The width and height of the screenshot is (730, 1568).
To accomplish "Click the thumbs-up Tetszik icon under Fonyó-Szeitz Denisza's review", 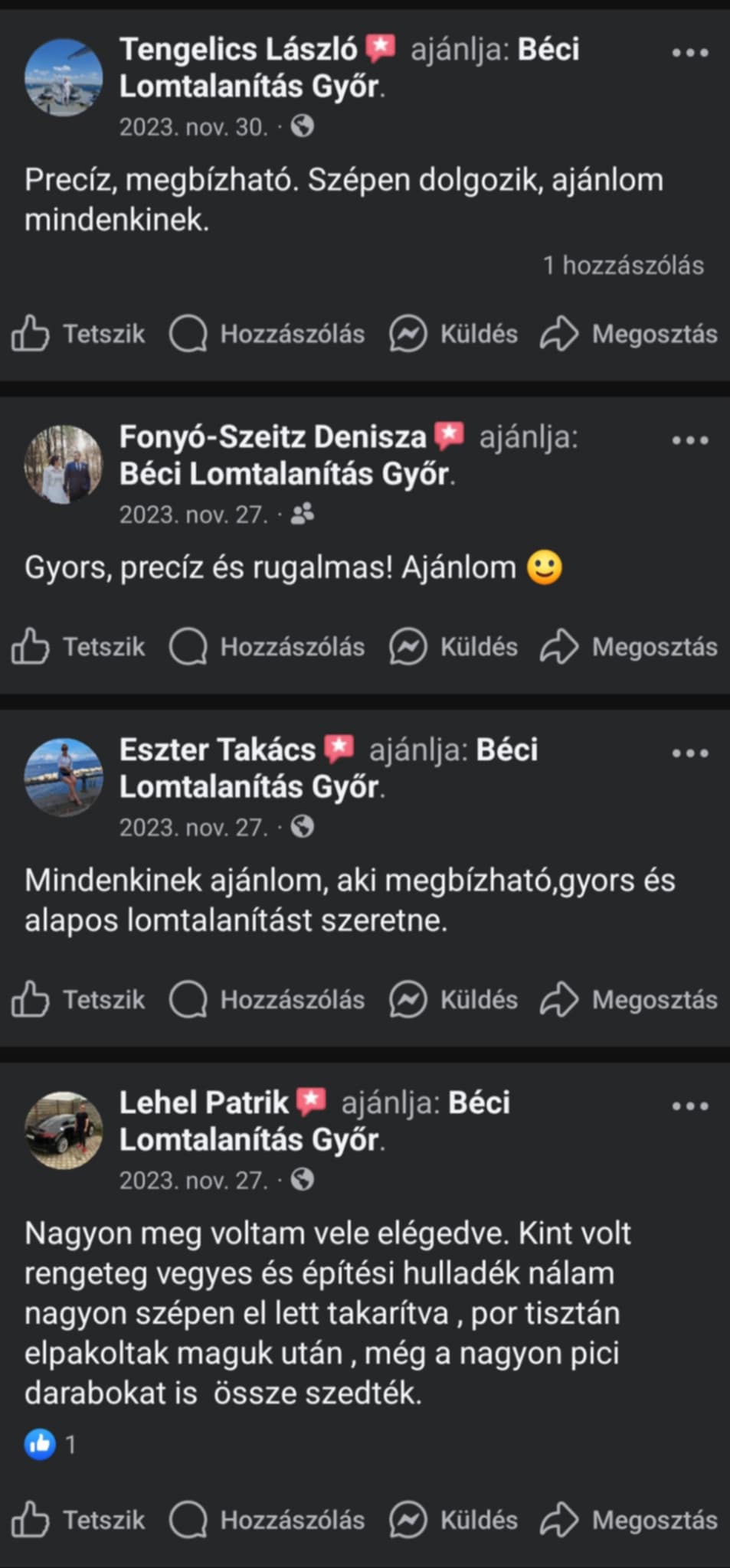I will (x=29, y=647).
